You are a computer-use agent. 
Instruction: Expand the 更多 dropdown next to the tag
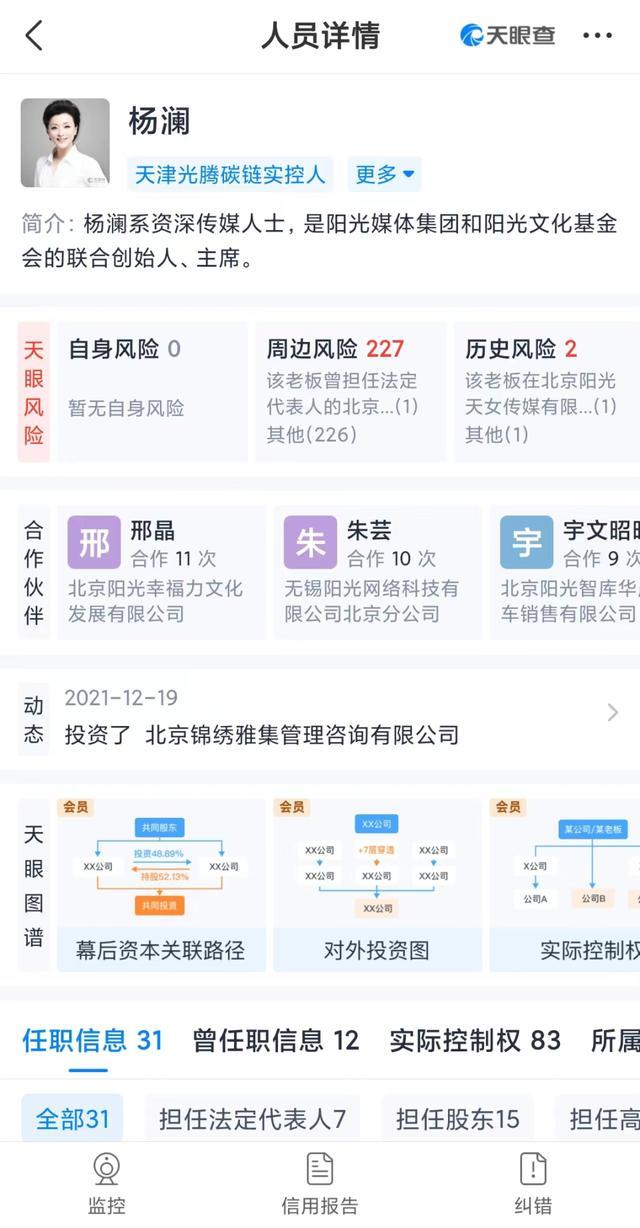(384, 175)
